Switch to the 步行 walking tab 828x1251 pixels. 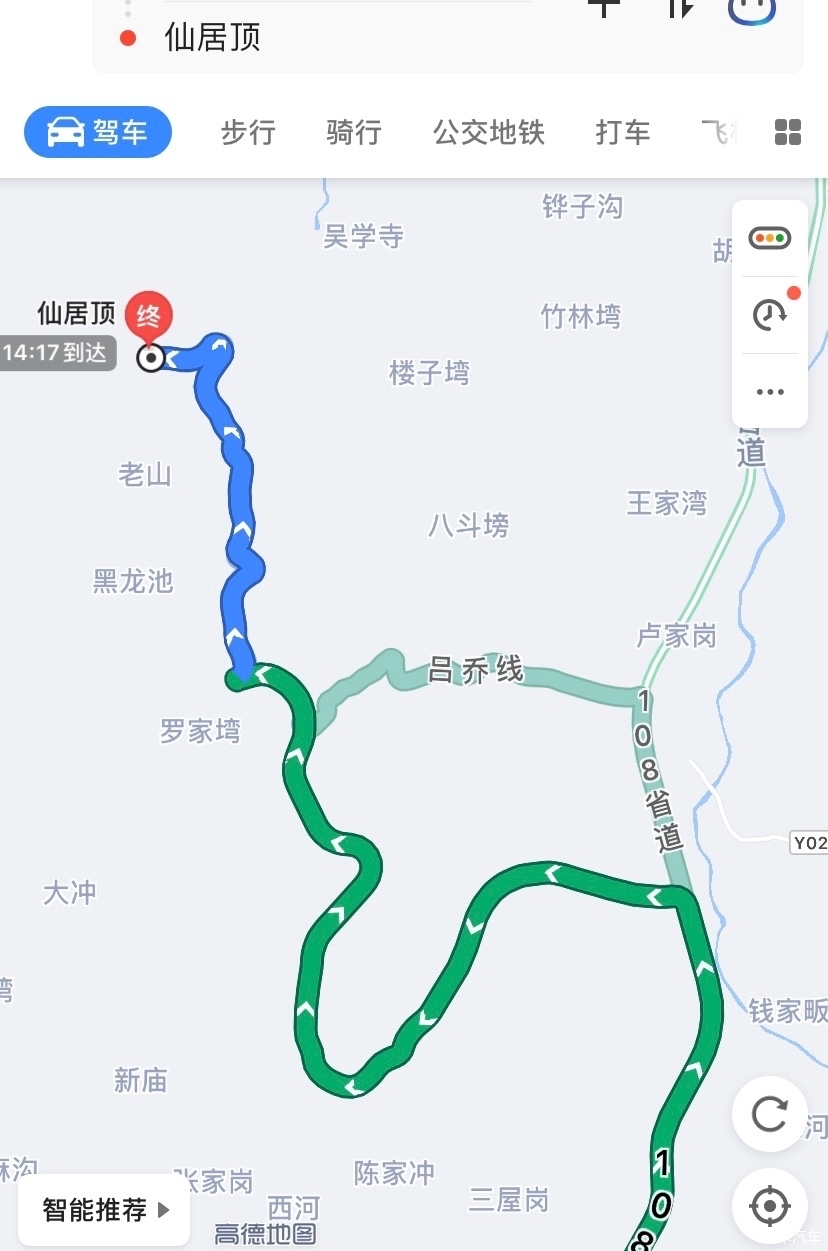pos(248,132)
